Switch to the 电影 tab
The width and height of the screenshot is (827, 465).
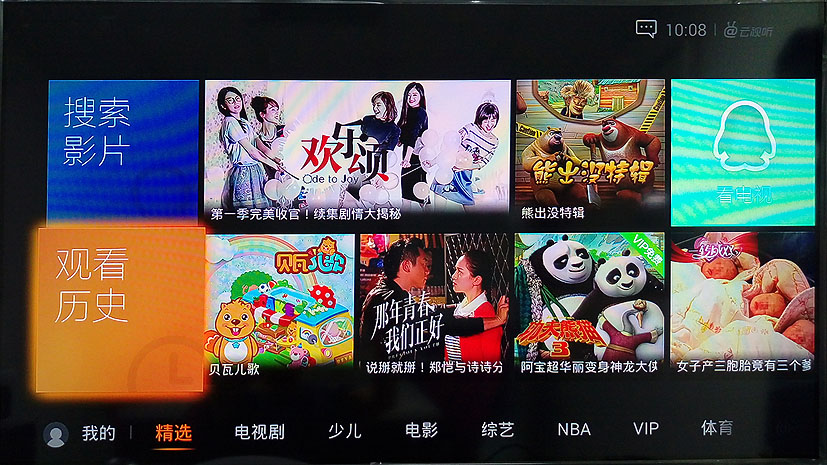click(421, 431)
